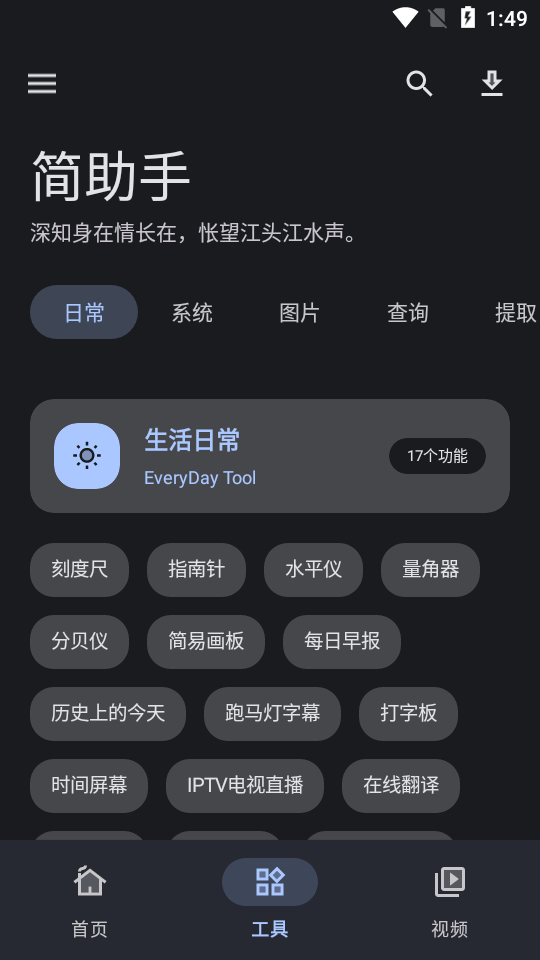Tap the download icon in the app bar
Image resolution: width=540 pixels, height=960 pixels.
(x=492, y=83)
